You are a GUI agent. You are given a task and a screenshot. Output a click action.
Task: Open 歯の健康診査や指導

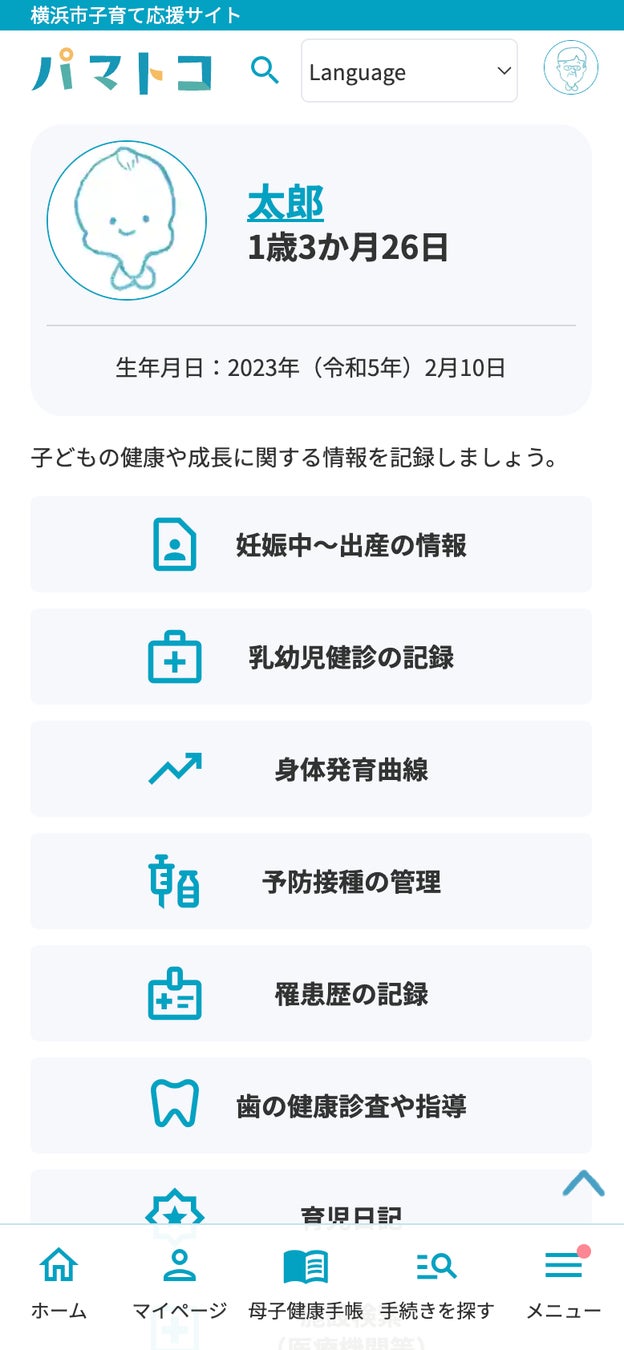pyautogui.click(x=311, y=1105)
